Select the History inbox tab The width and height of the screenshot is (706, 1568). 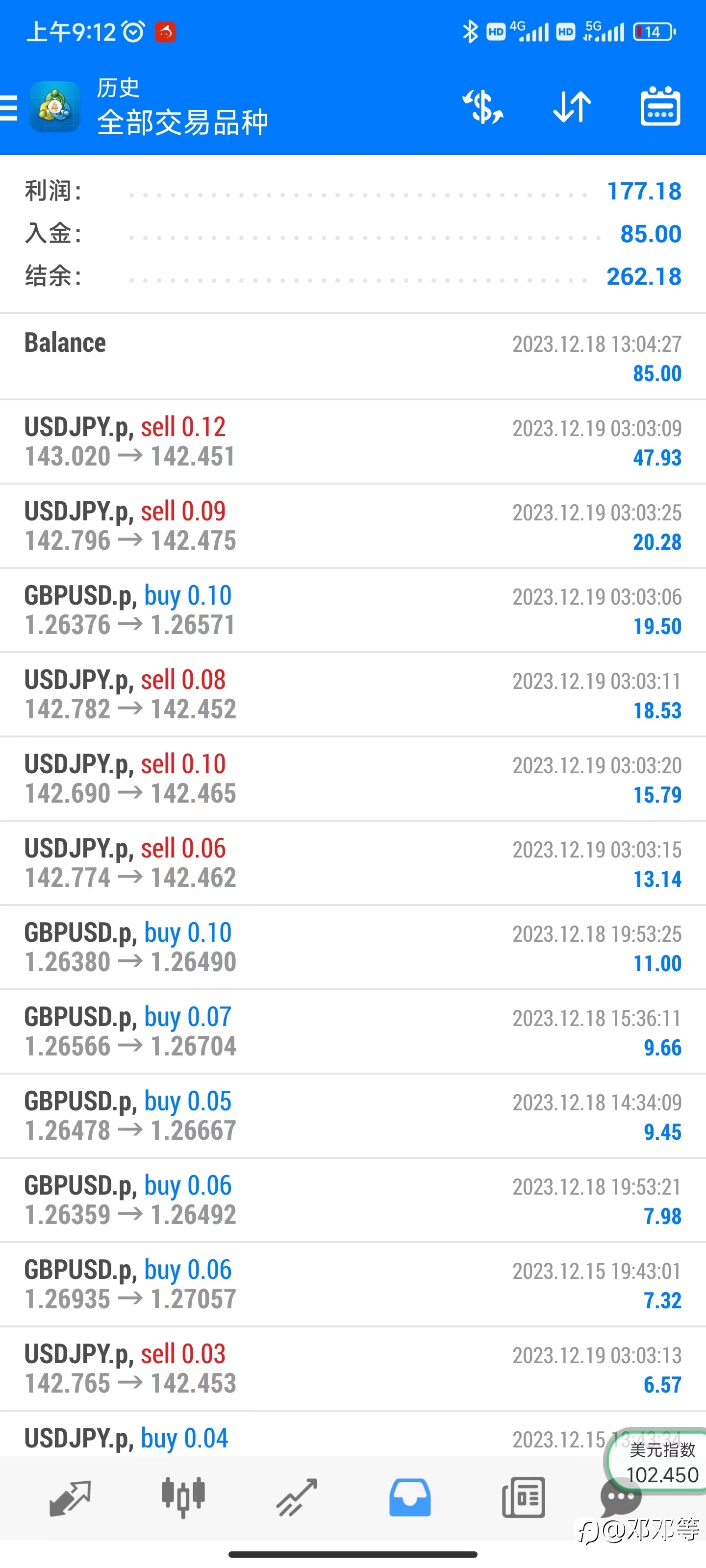[410, 1497]
